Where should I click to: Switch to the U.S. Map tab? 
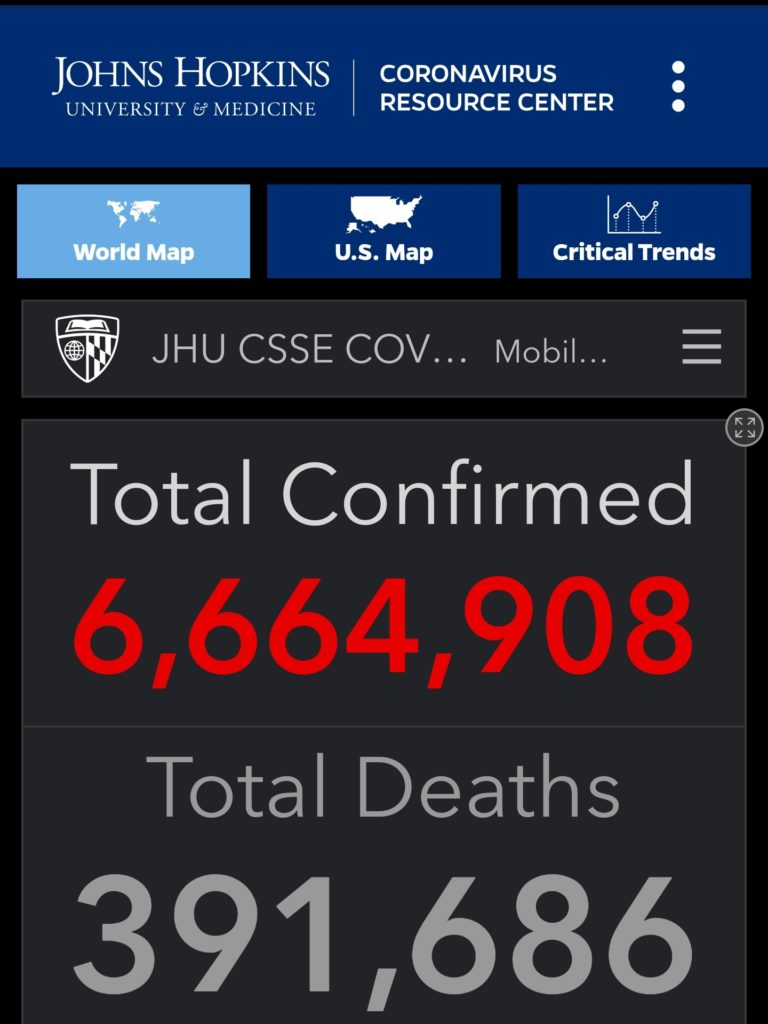[383, 231]
